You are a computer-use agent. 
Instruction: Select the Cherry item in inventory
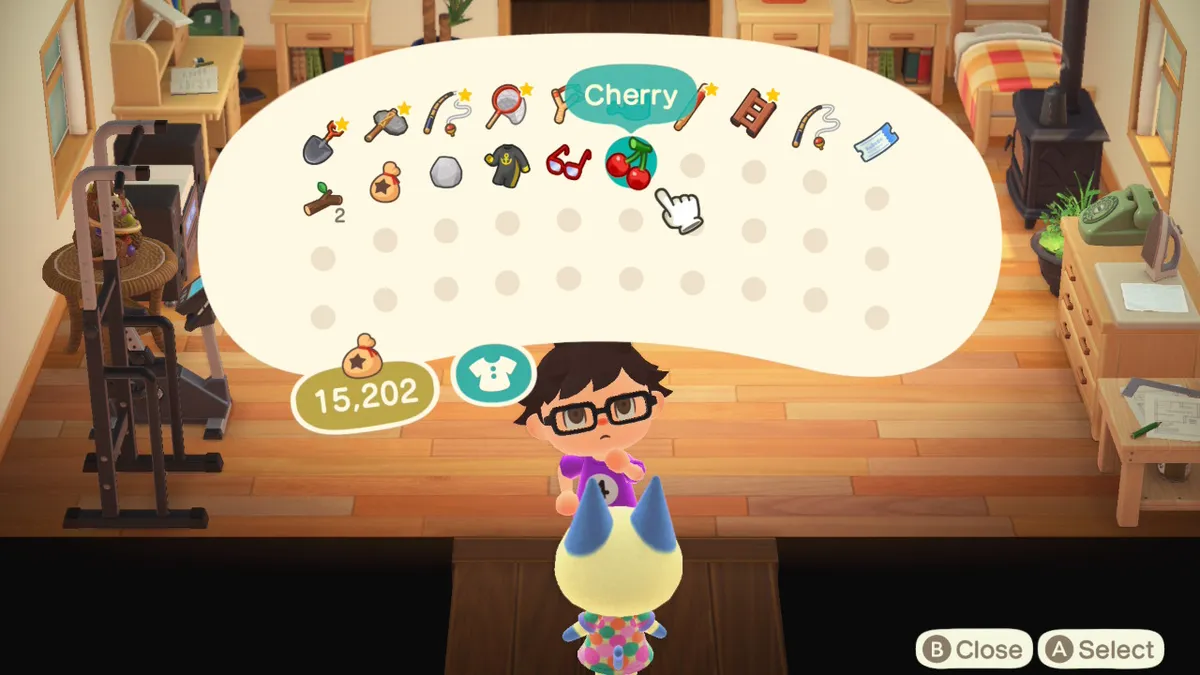(x=630, y=164)
